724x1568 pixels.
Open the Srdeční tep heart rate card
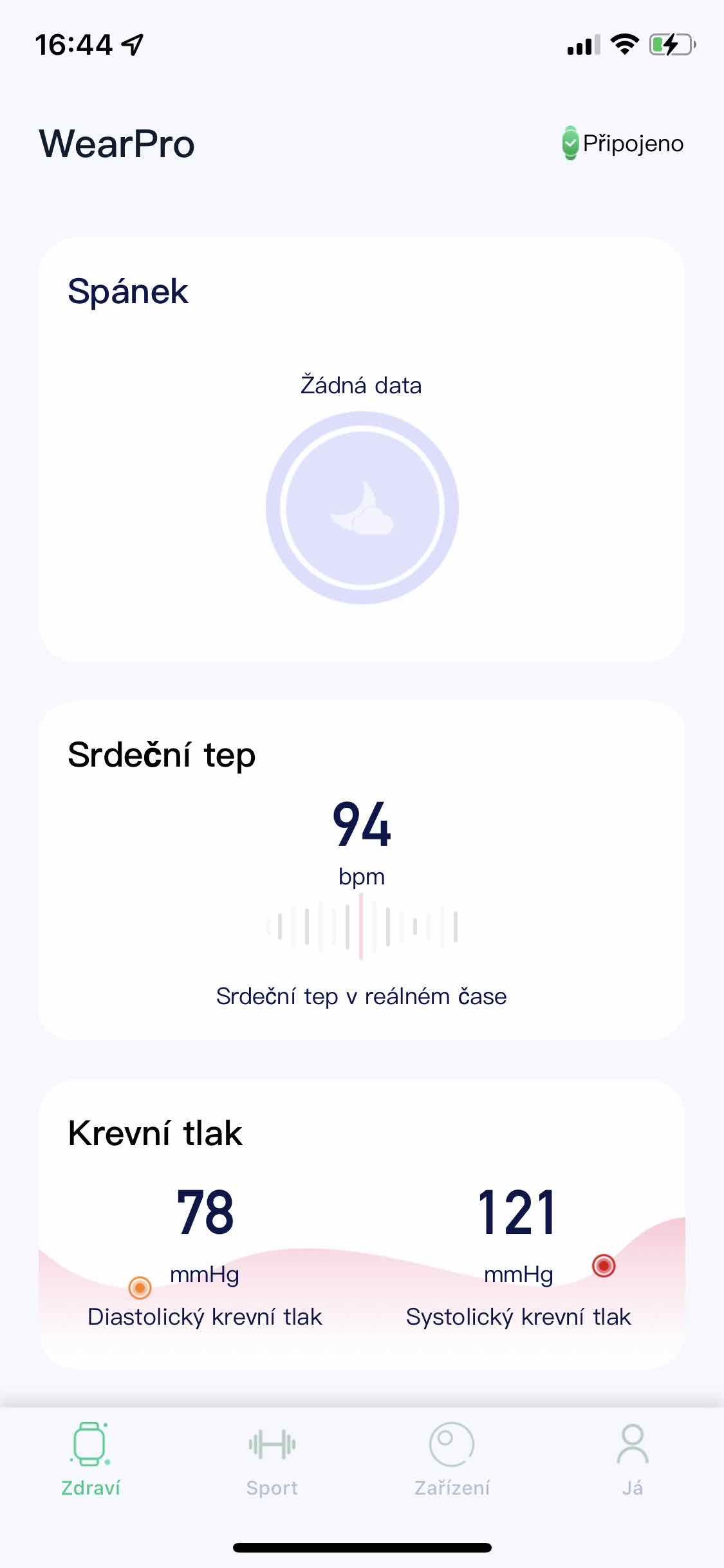click(361, 870)
